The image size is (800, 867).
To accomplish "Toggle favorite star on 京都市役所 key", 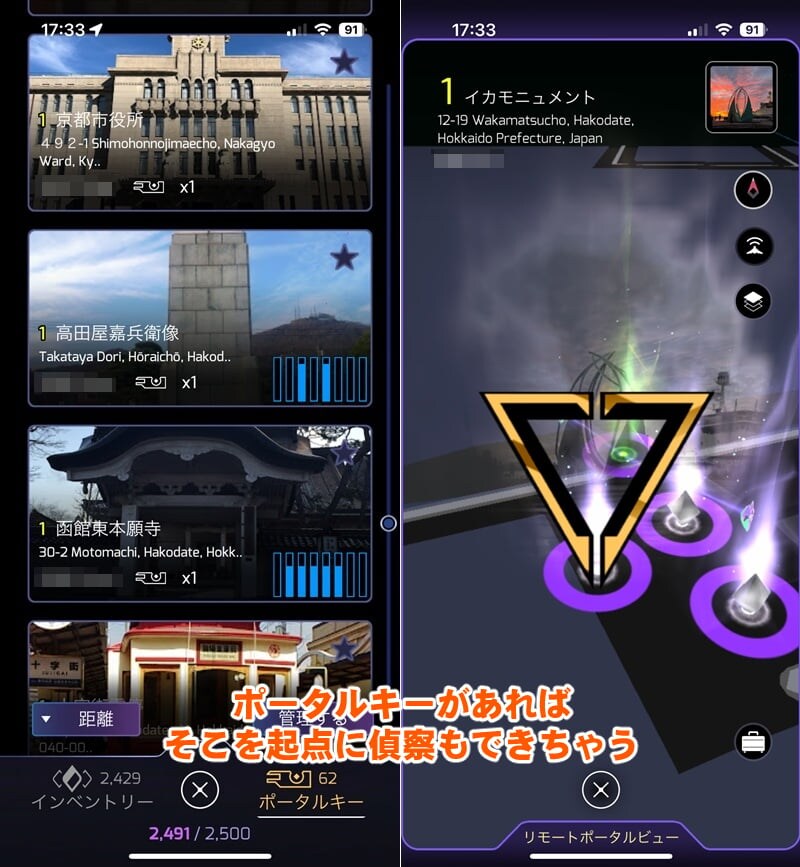I will pos(344,62).
